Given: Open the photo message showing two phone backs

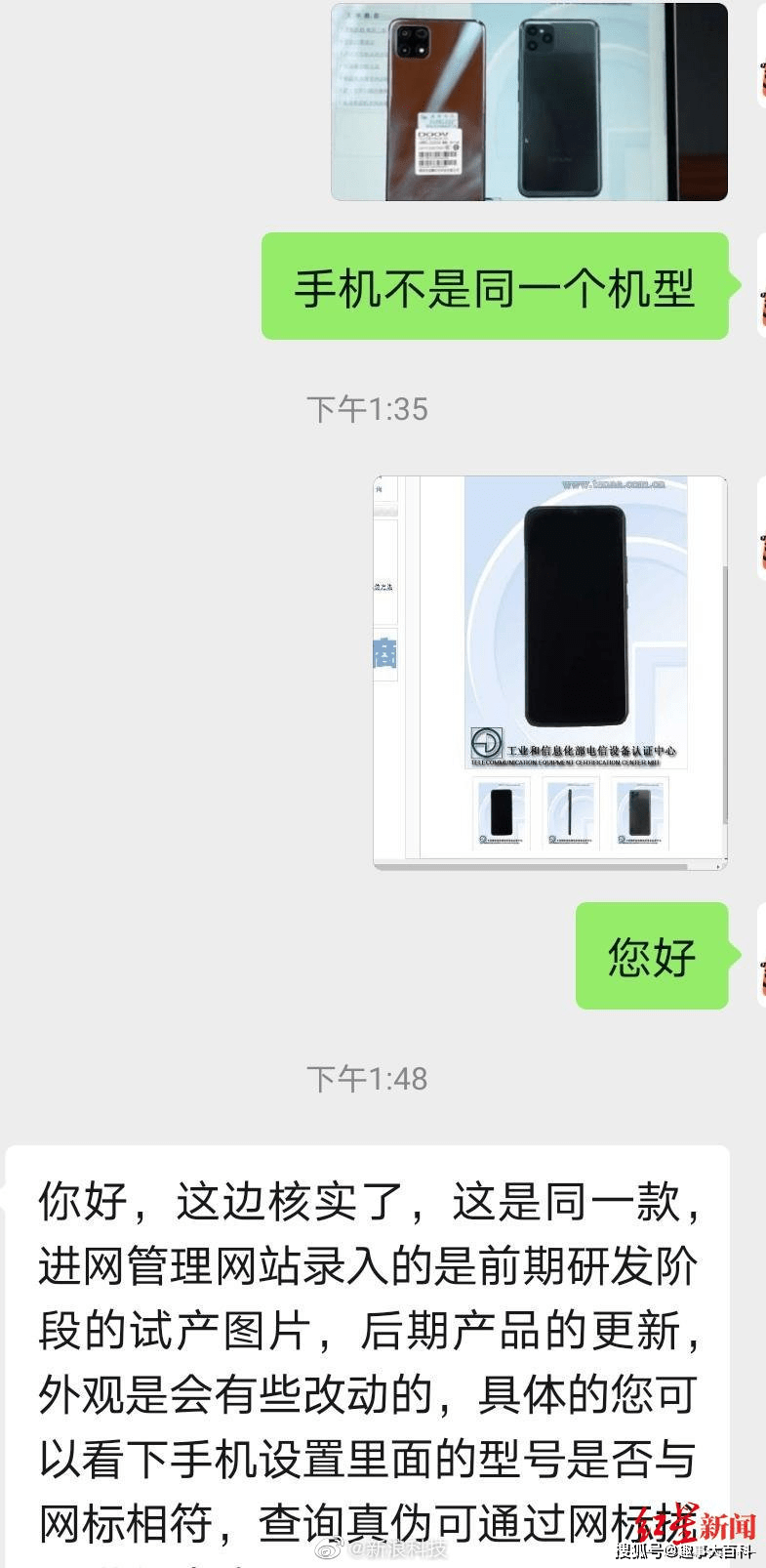Looking at the screenshot, I should [x=529, y=103].
